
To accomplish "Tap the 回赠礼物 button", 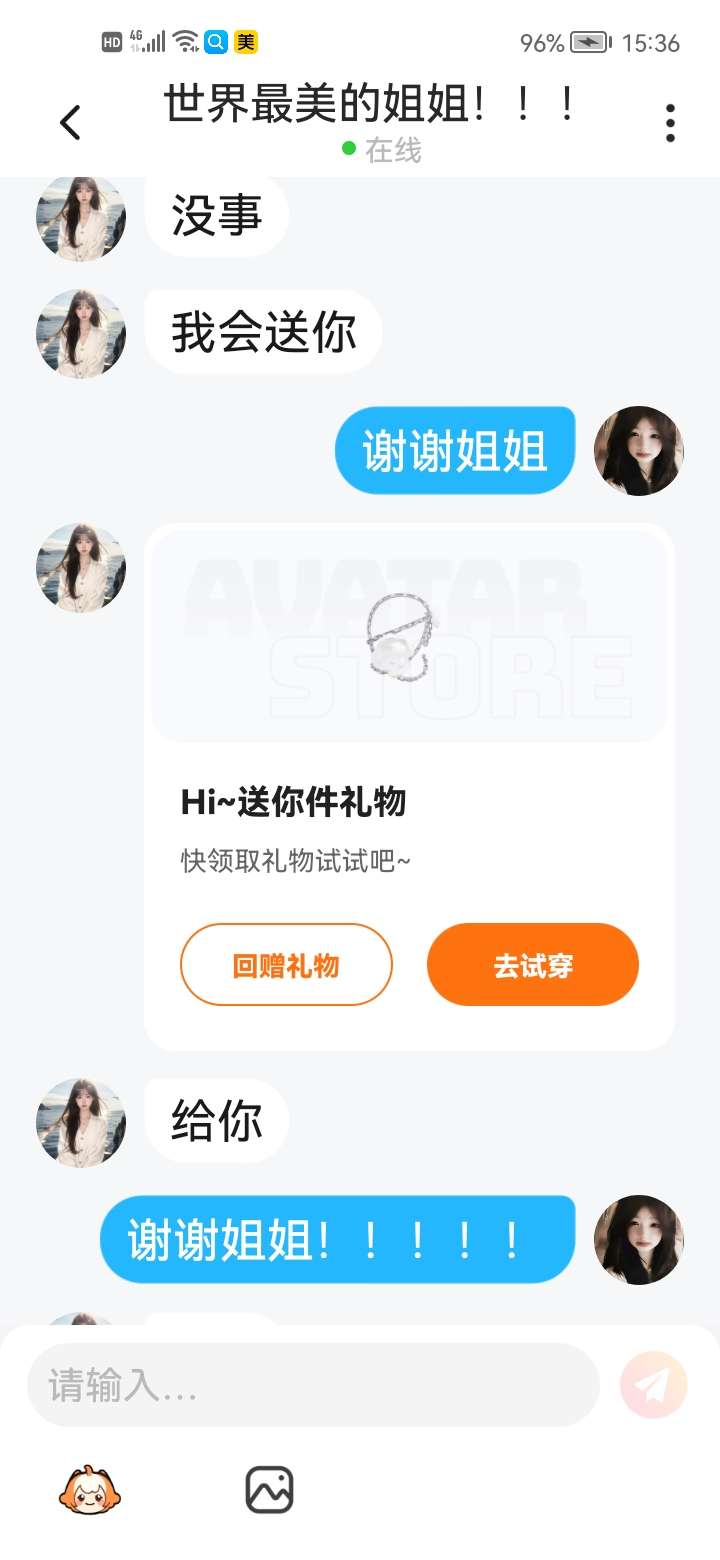I will [x=286, y=965].
